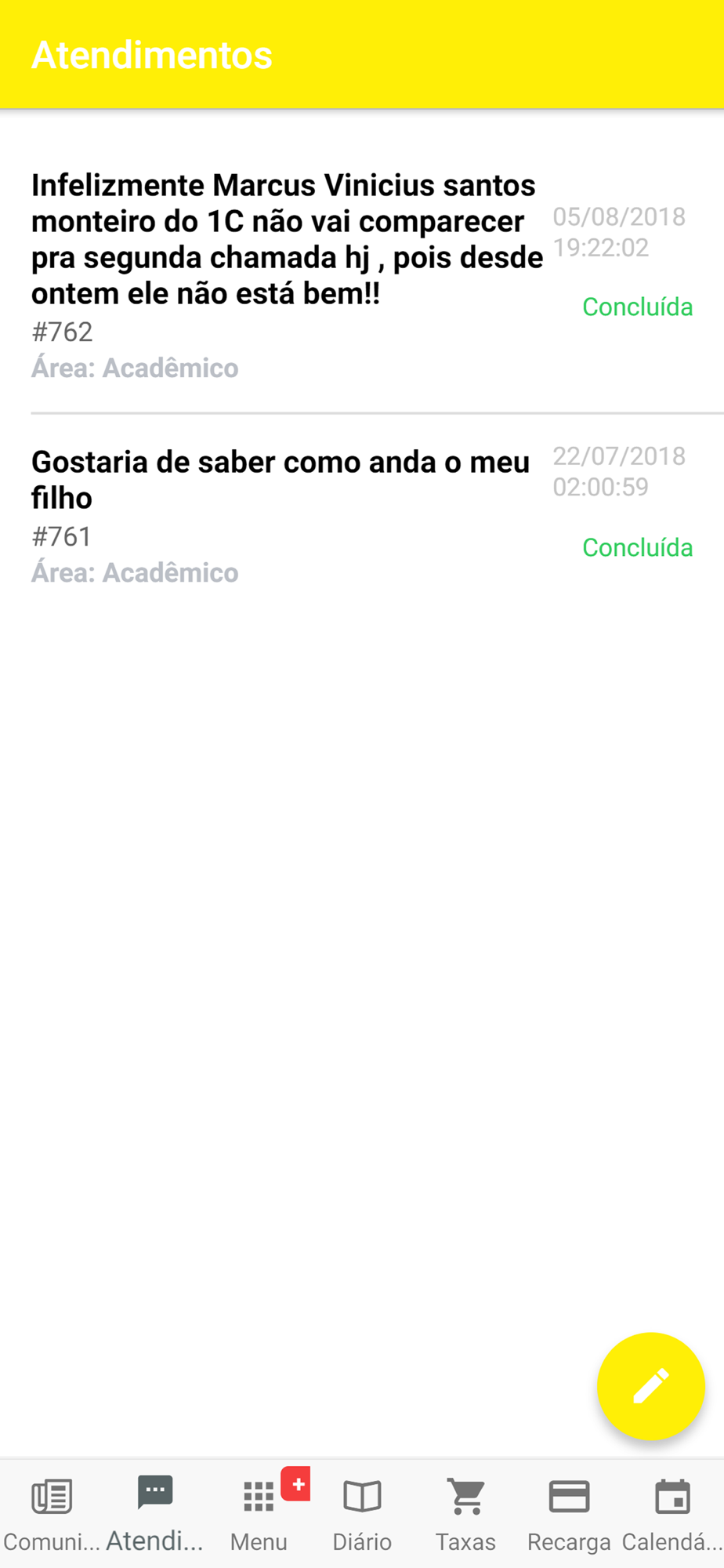Open the Recarga tab
The image size is (724, 1568).
coord(569,1514)
